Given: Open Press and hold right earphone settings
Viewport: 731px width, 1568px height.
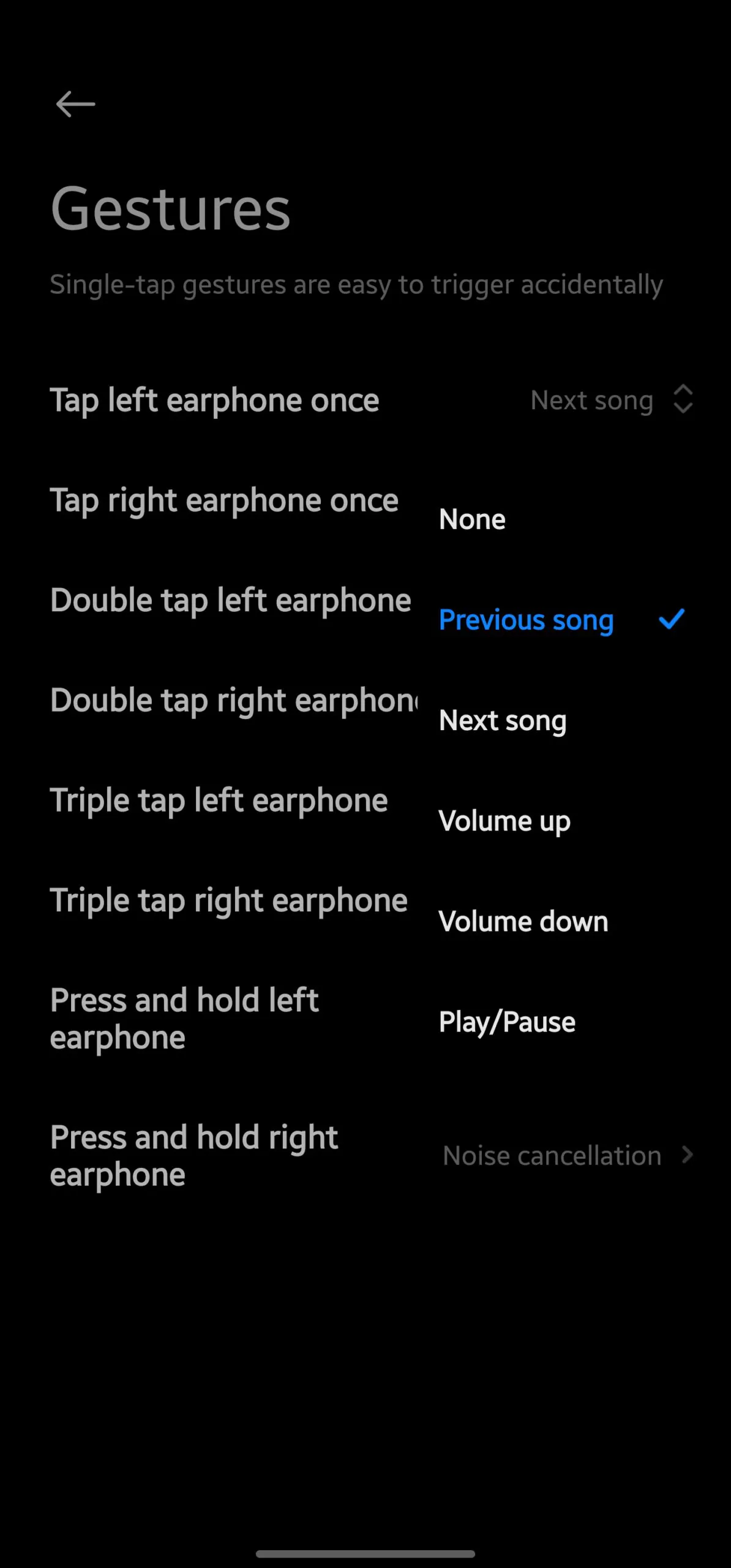Looking at the screenshot, I should click(365, 1156).
